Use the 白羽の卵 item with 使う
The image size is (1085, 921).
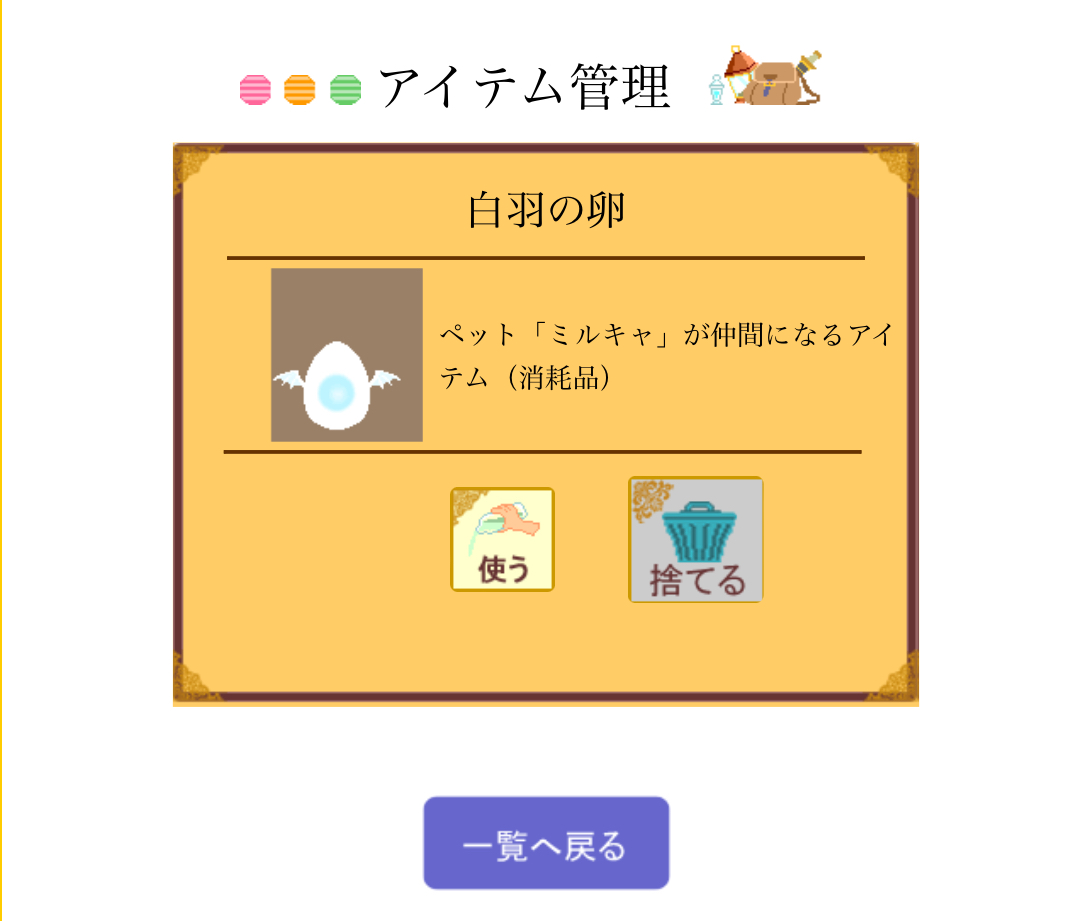(502, 540)
